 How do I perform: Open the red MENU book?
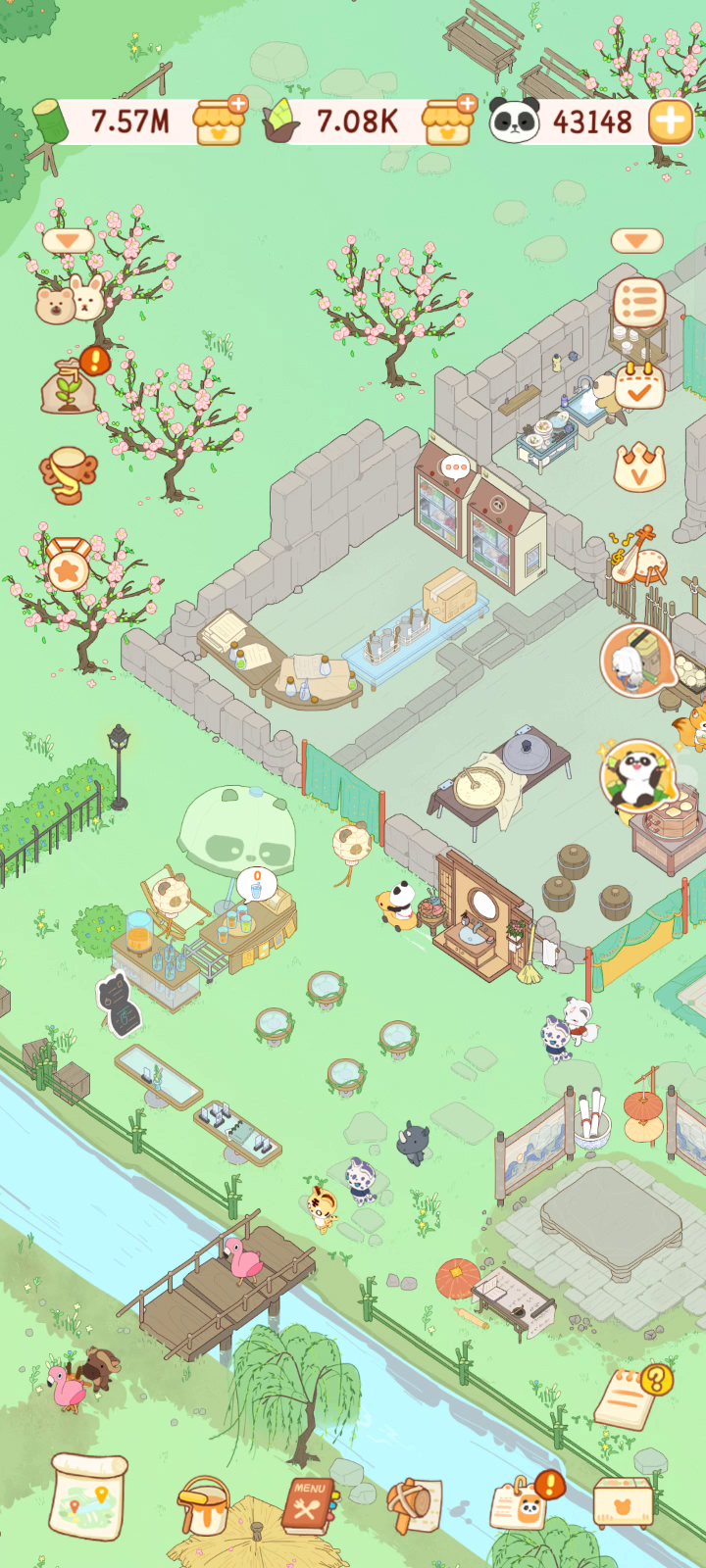pos(309,1504)
